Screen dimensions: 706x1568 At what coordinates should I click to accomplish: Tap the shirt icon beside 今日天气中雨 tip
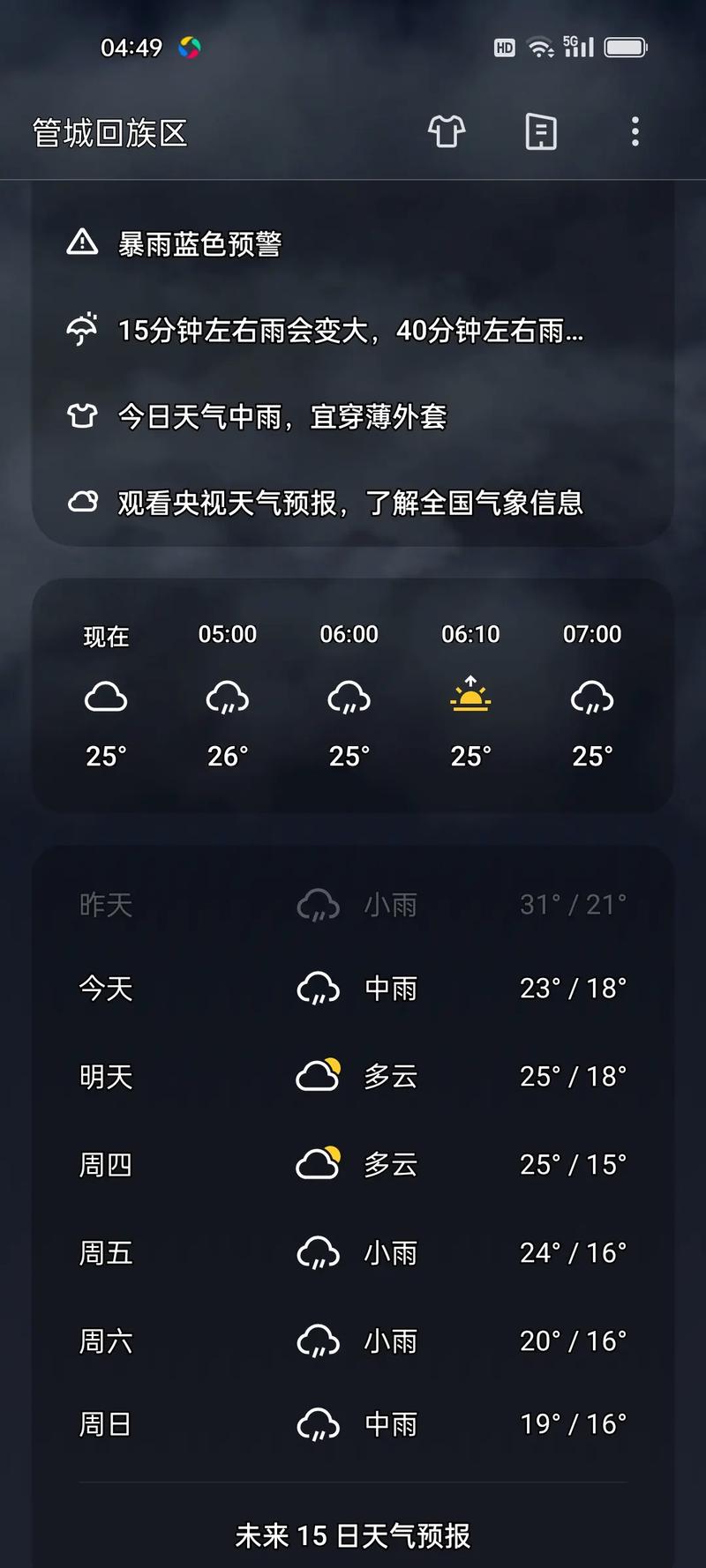[82, 416]
